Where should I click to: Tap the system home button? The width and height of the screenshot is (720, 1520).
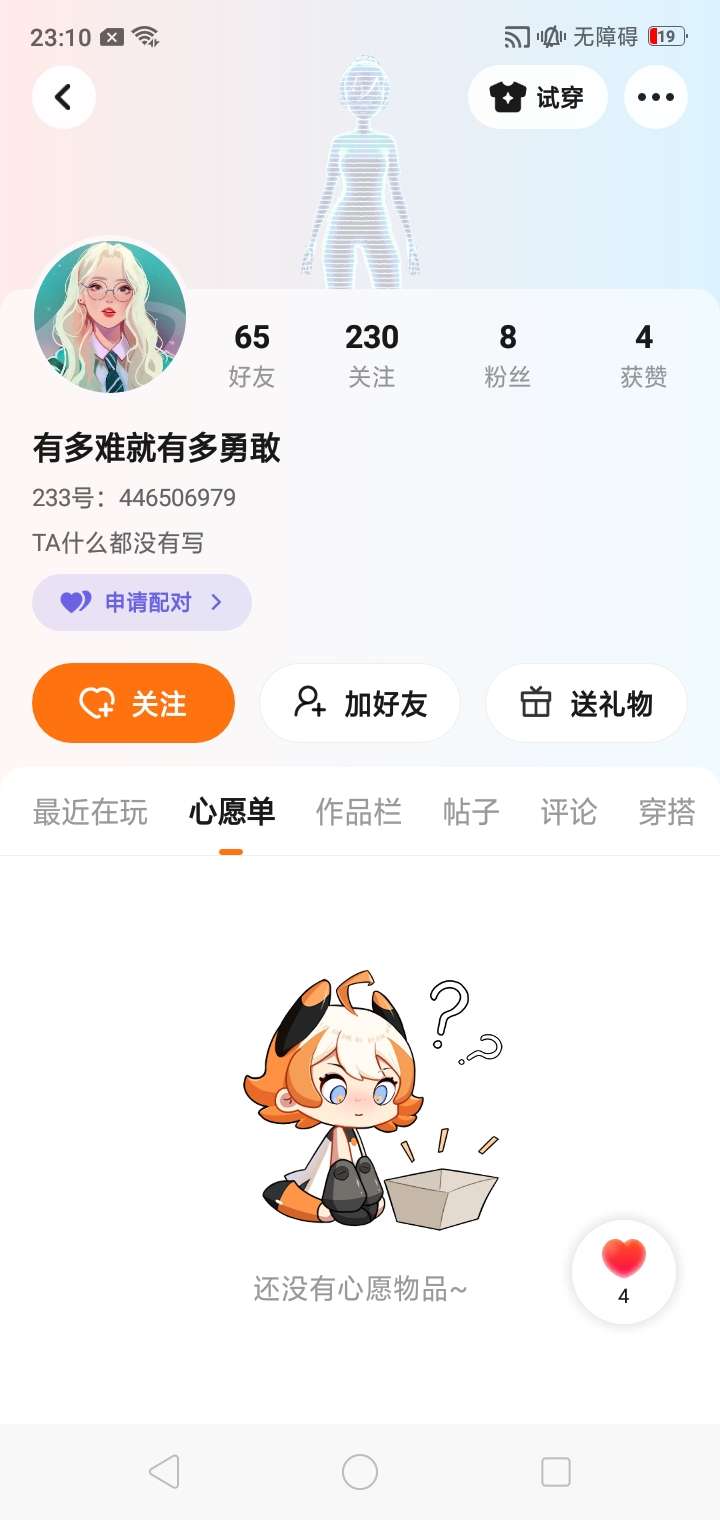tap(360, 1471)
